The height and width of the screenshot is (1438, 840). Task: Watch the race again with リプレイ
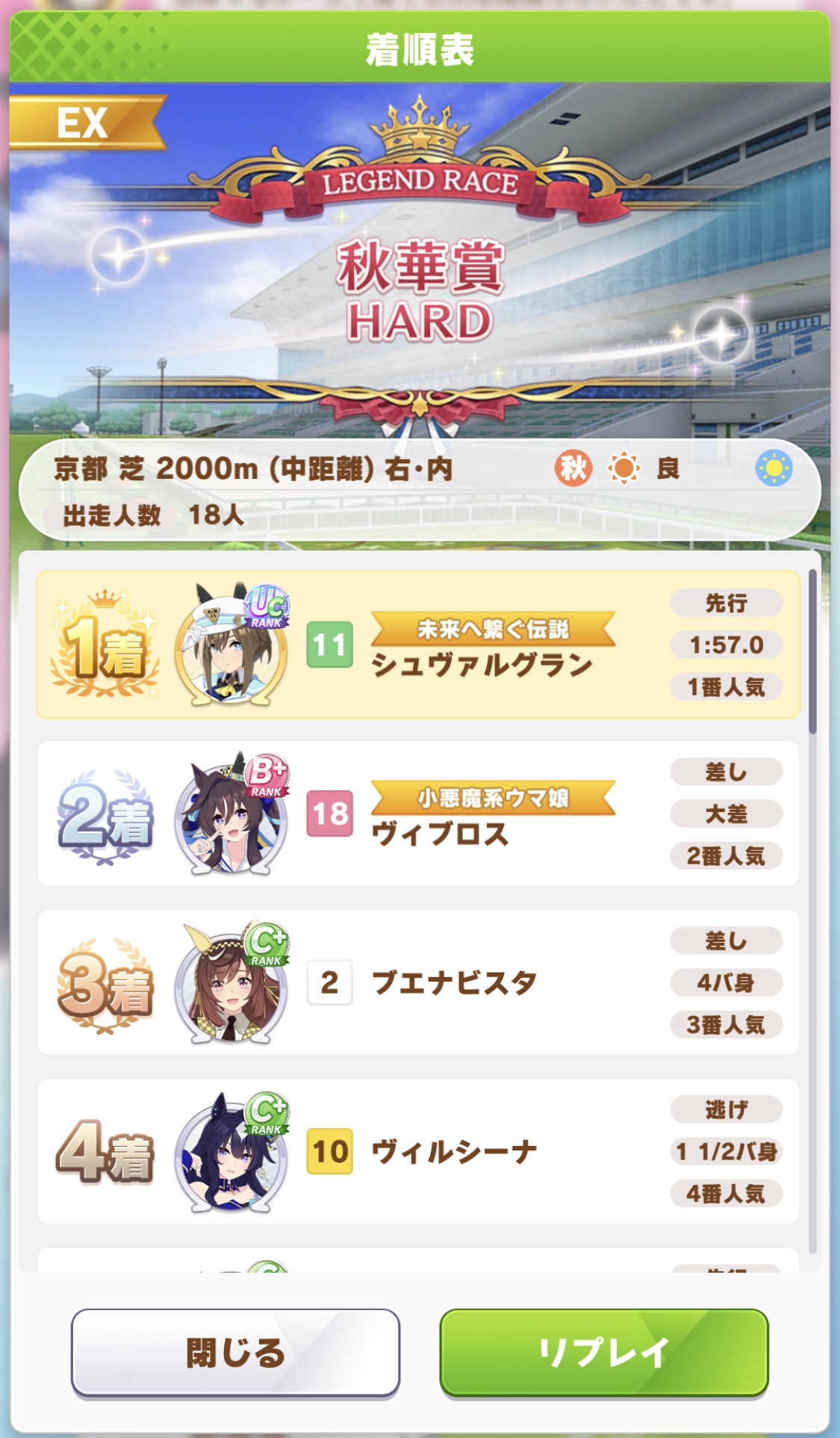click(x=603, y=1351)
